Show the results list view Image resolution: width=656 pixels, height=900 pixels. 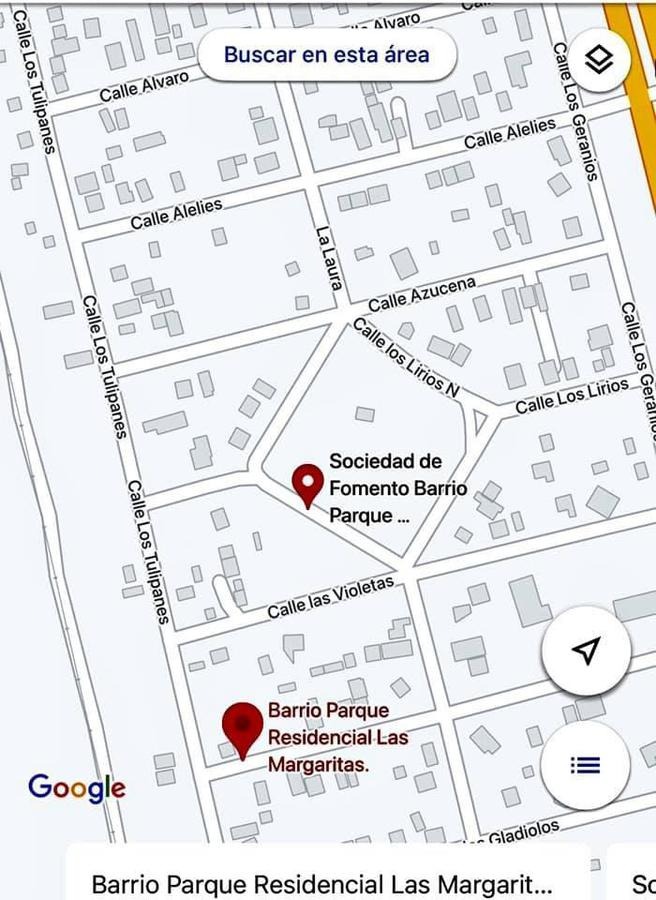pos(585,765)
